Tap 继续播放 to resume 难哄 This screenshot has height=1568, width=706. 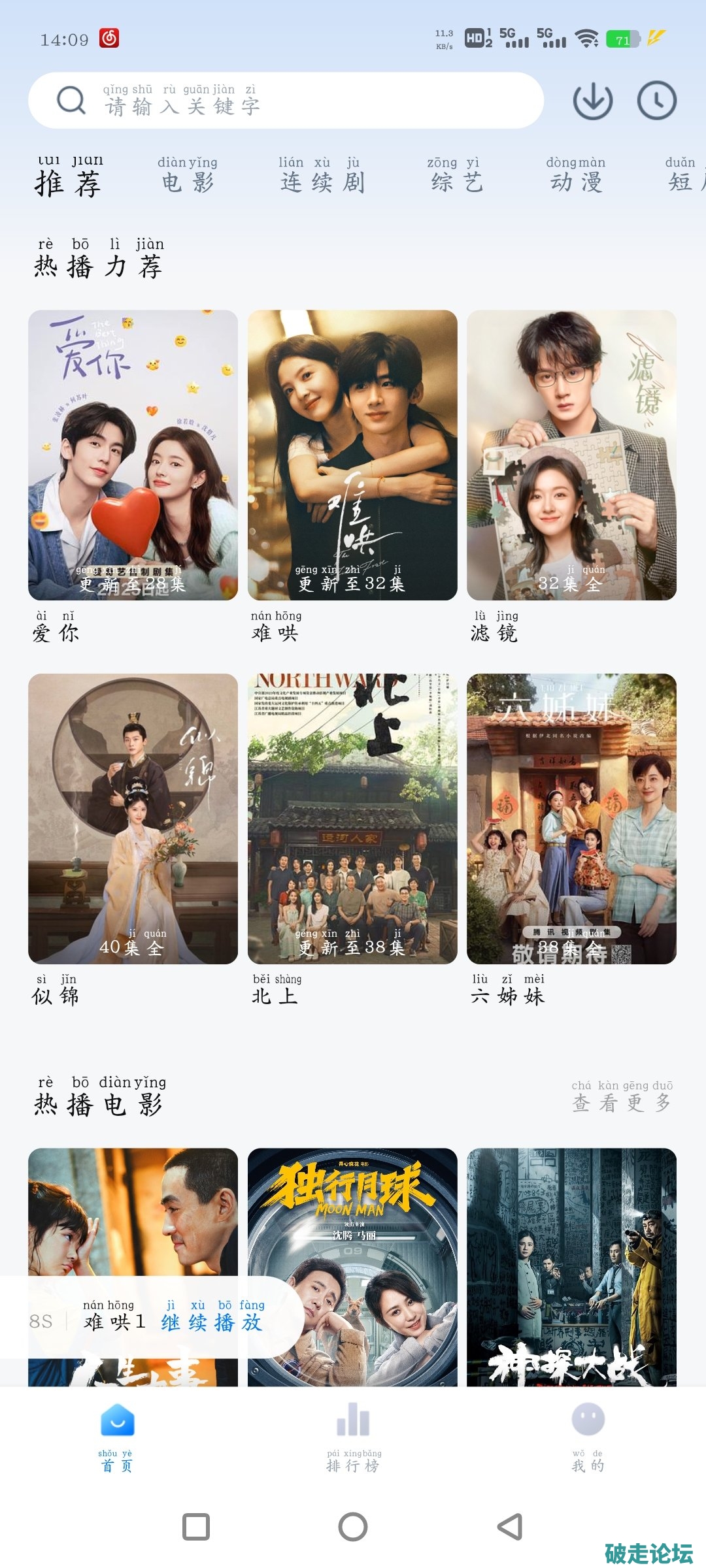tap(212, 1316)
